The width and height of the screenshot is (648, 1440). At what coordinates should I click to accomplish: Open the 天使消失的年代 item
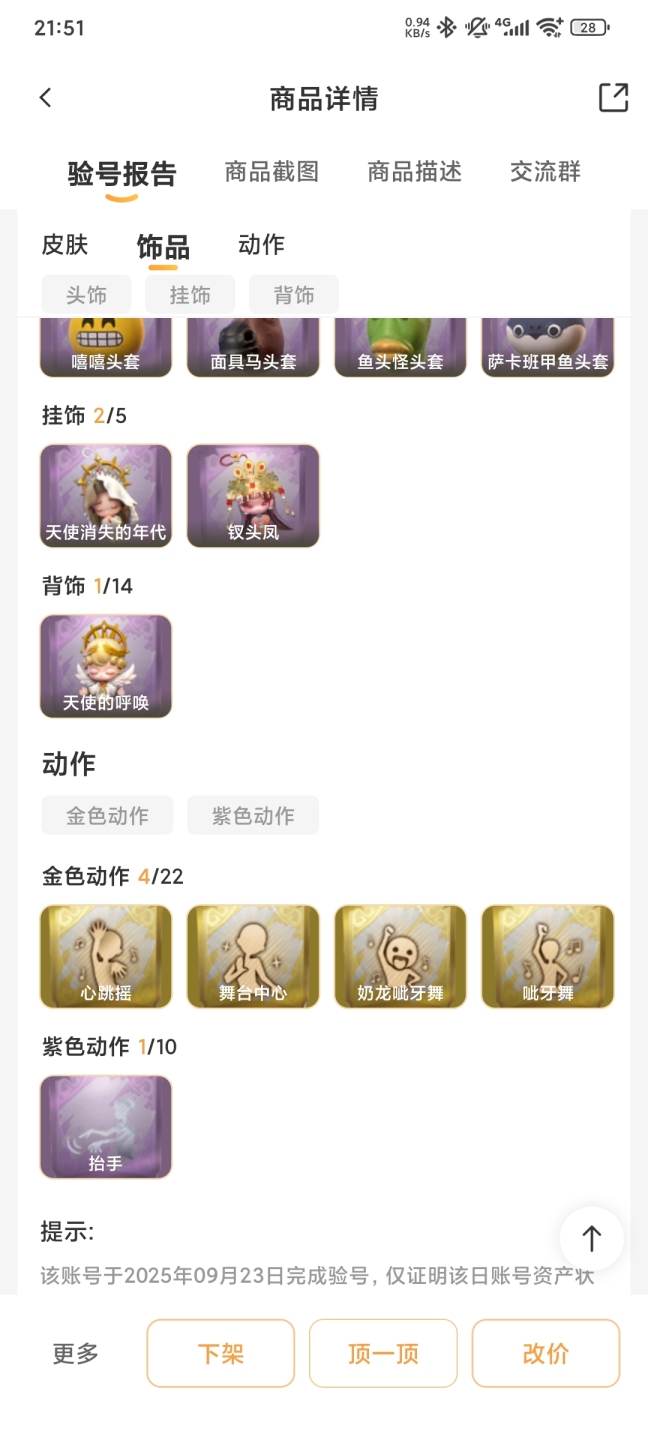pos(106,496)
